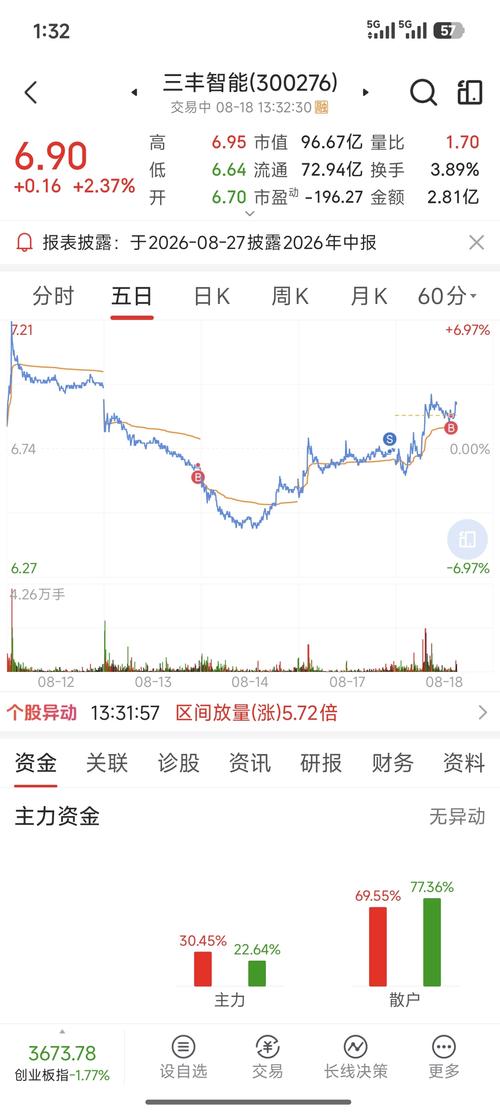
Task: Open the 财务 tab
Action: [x=393, y=764]
